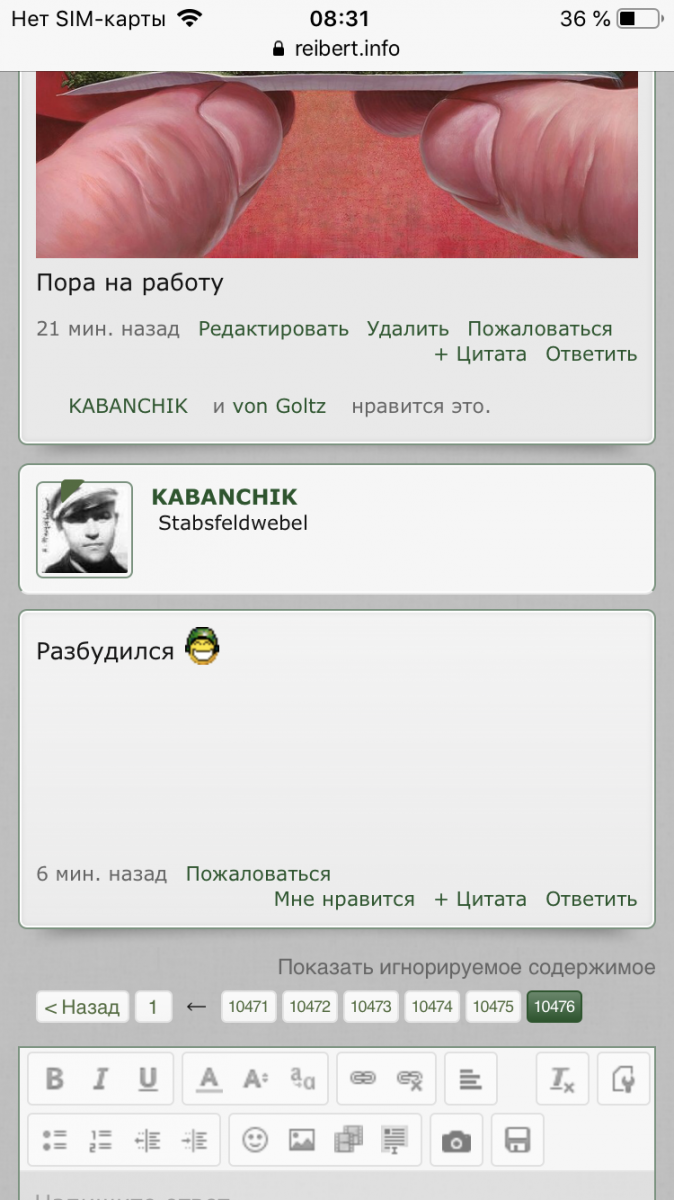The height and width of the screenshot is (1200, 674).
Task: Tap Редактировать under the first post
Action: click(273, 329)
